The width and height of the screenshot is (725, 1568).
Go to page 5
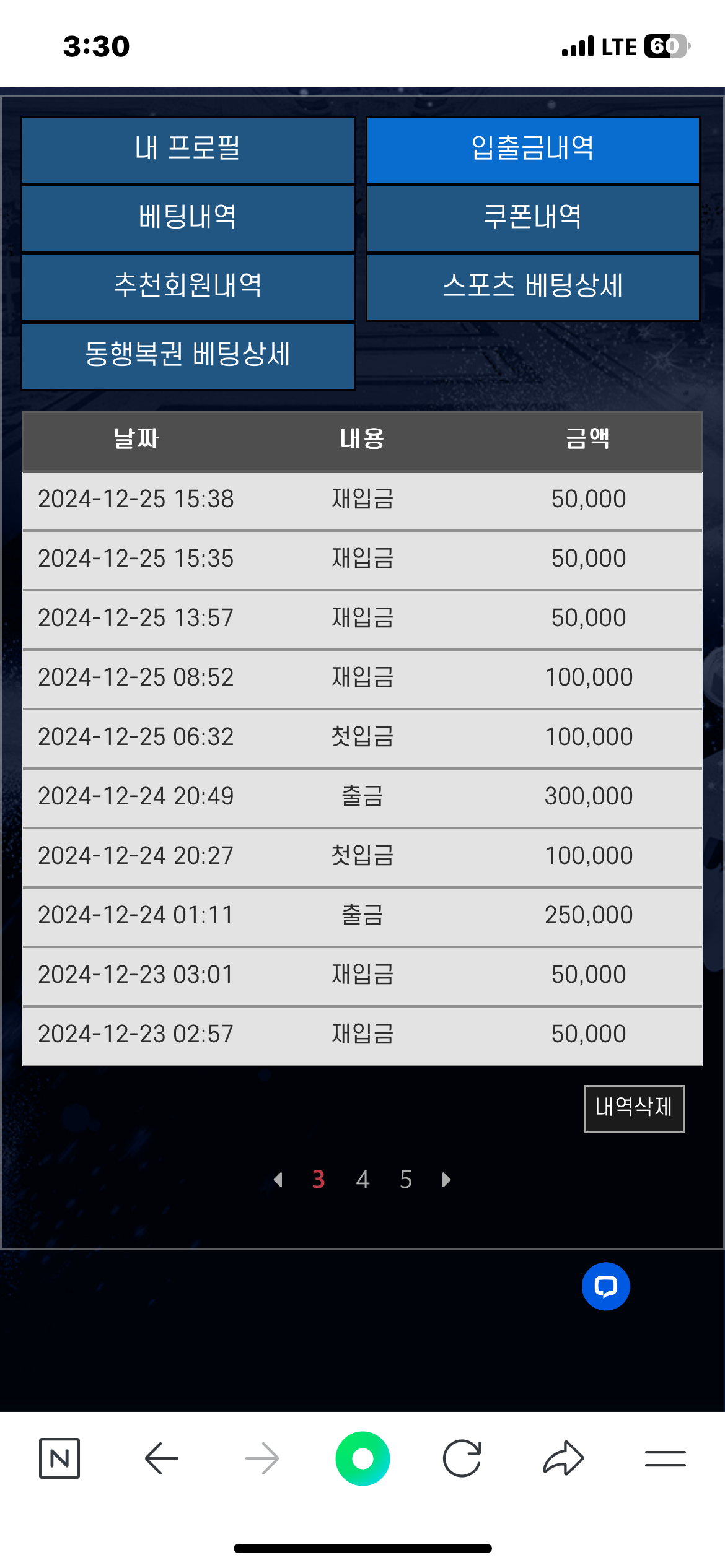coord(406,1180)
